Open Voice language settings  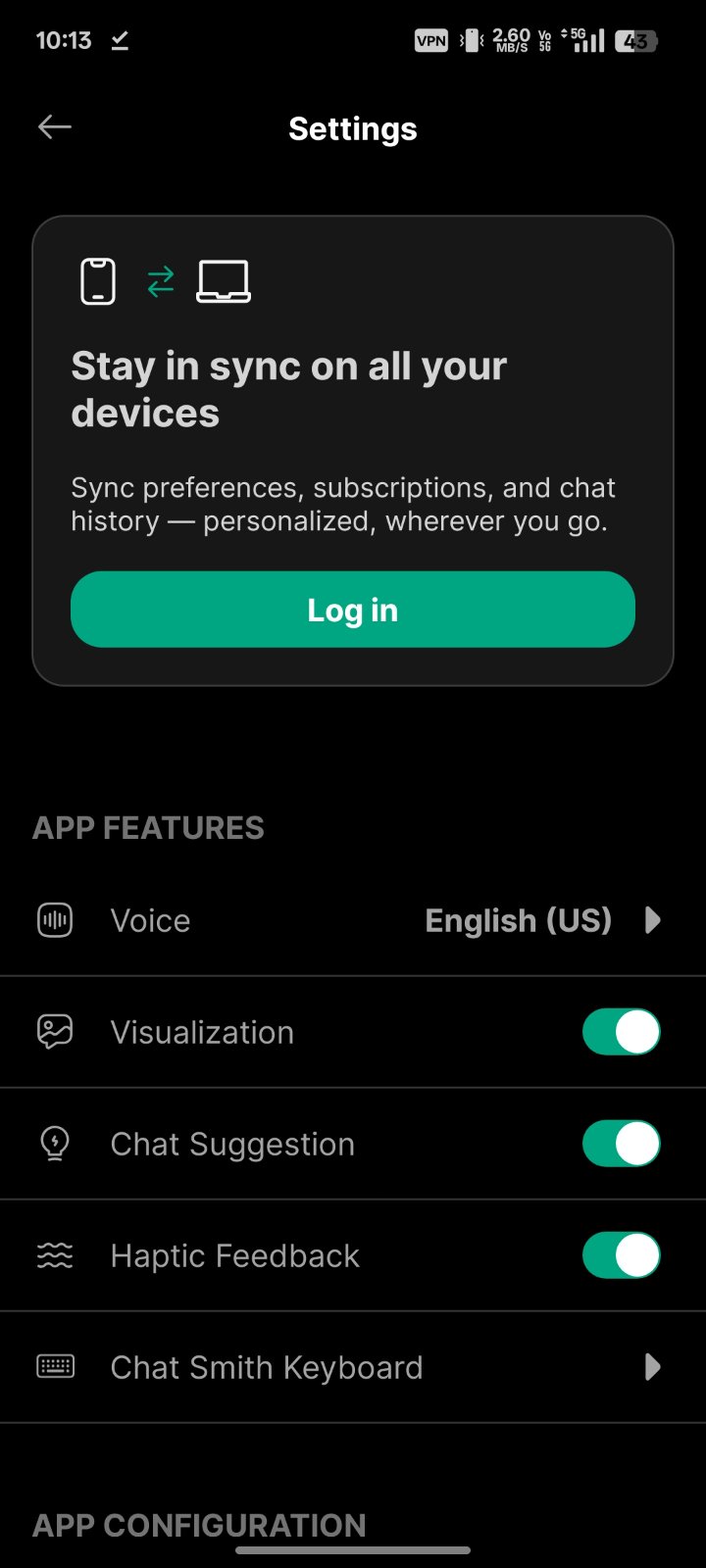tap(353, 921)
